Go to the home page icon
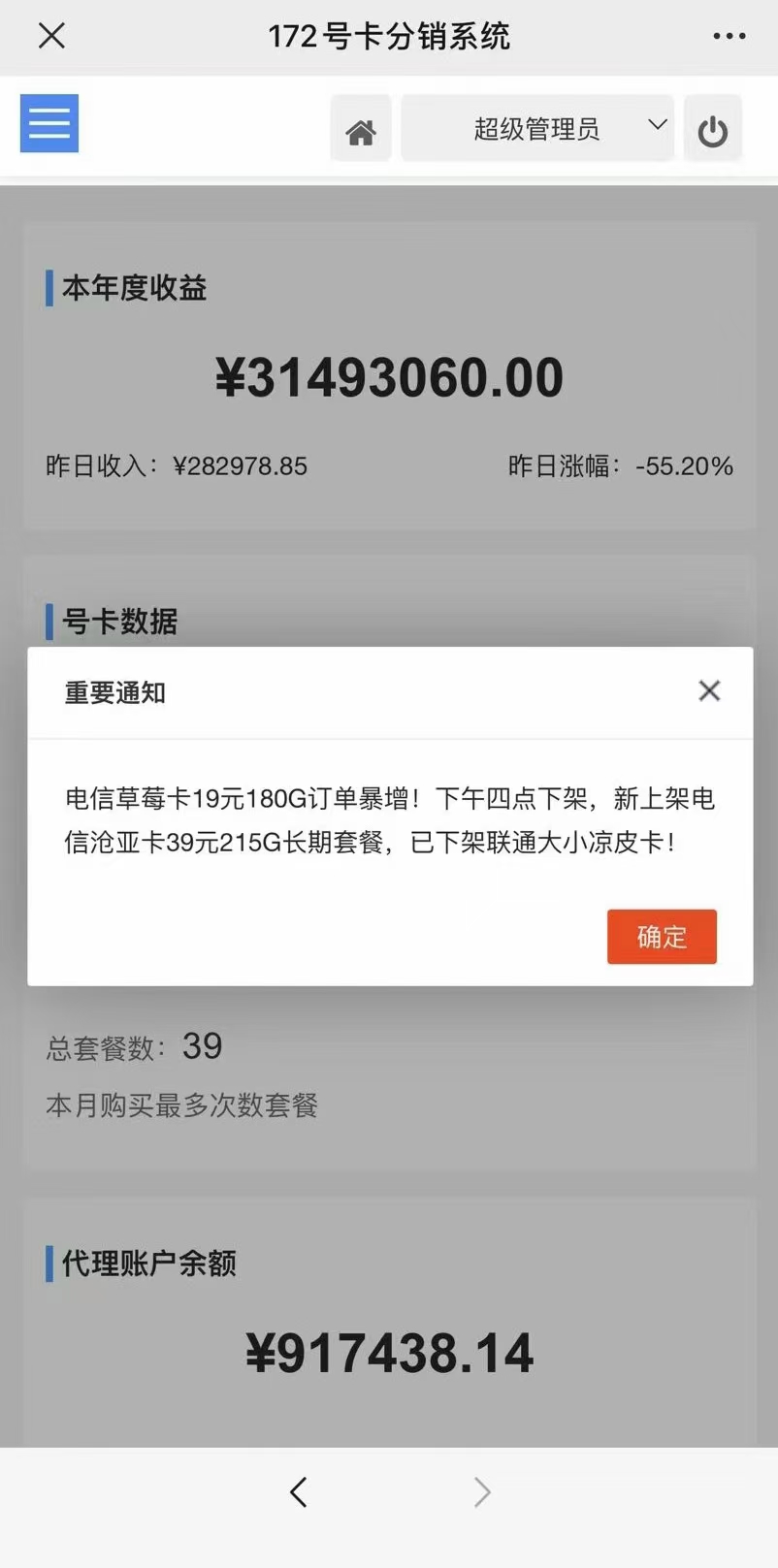 361,130
